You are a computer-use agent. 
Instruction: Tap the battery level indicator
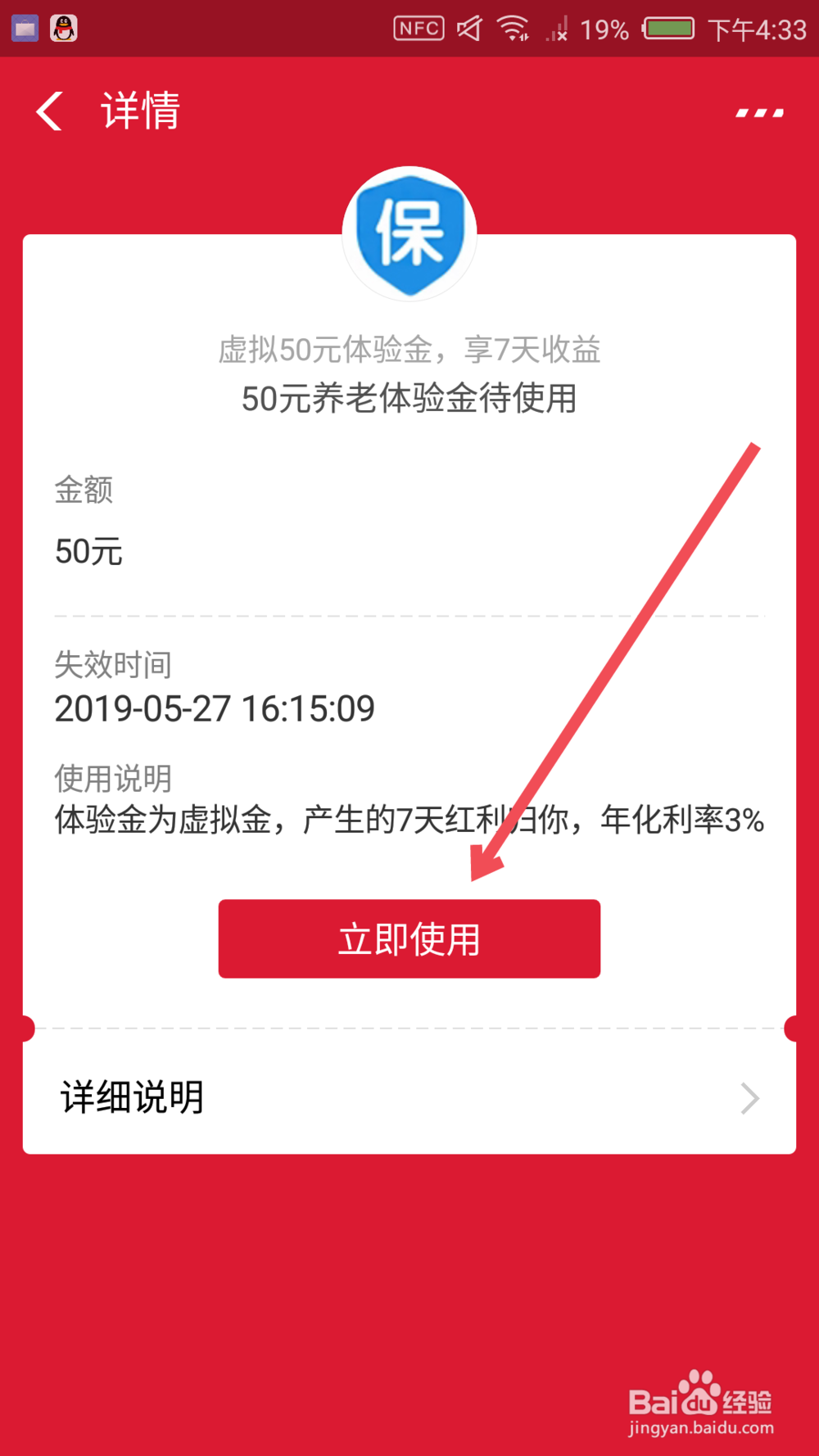coord(667,27)
